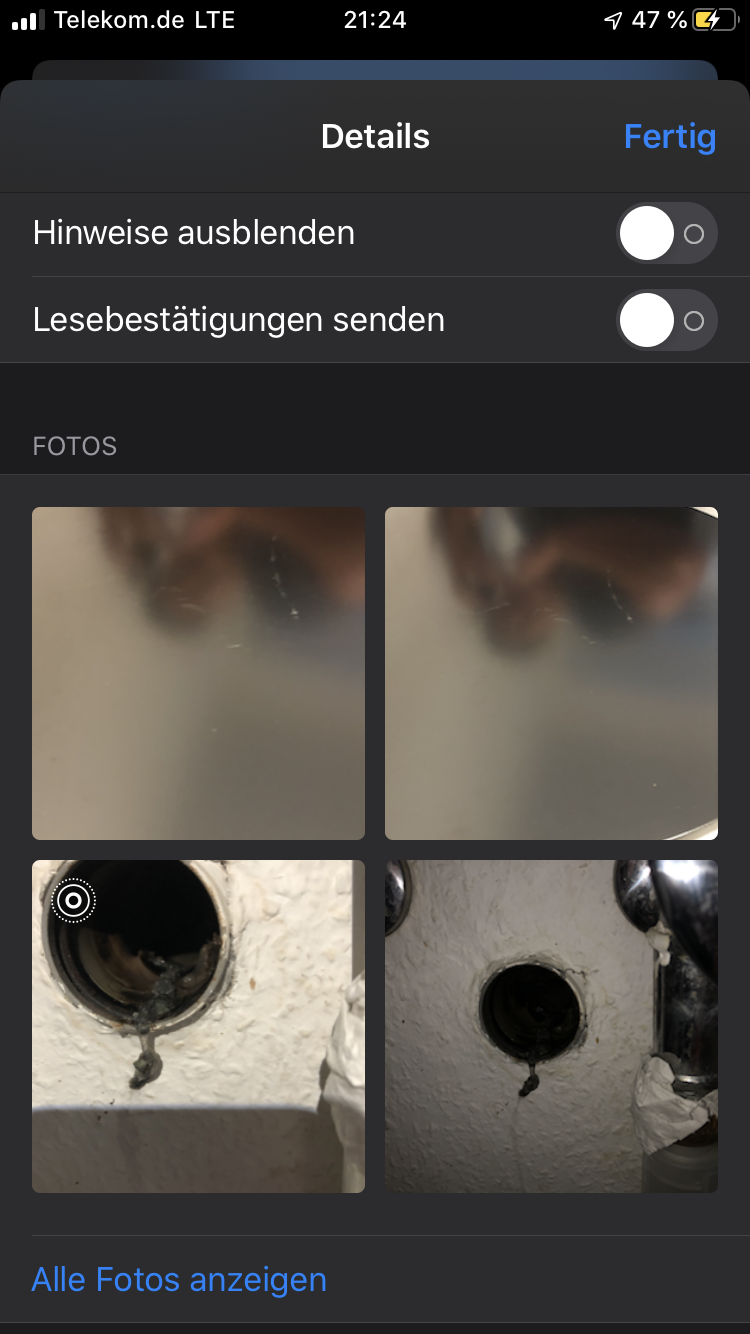This screenshot has height=1334, width=750.
Task: Toggle the Hinweise ausblenden switch
Action: 666,233
